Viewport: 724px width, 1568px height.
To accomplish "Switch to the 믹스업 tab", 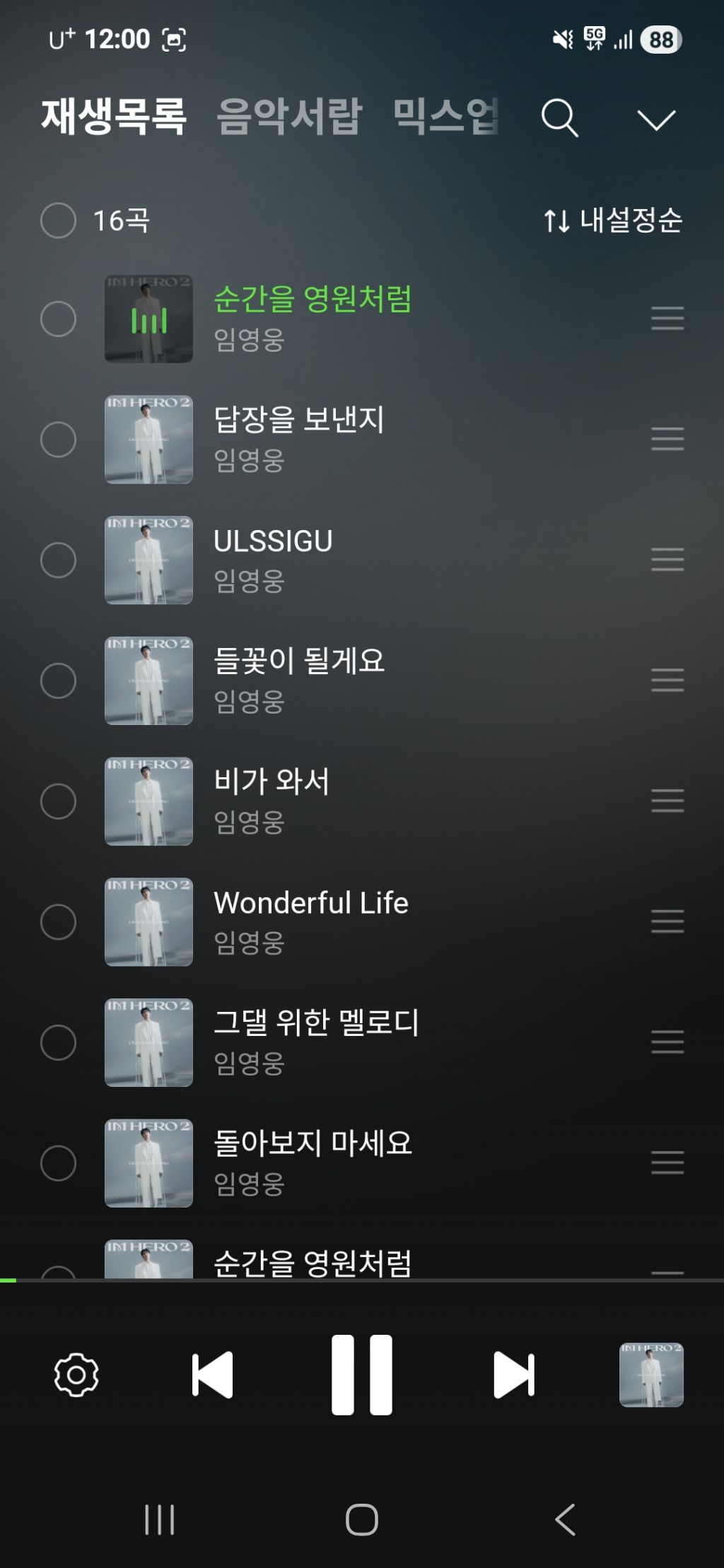I will (445, 116).
